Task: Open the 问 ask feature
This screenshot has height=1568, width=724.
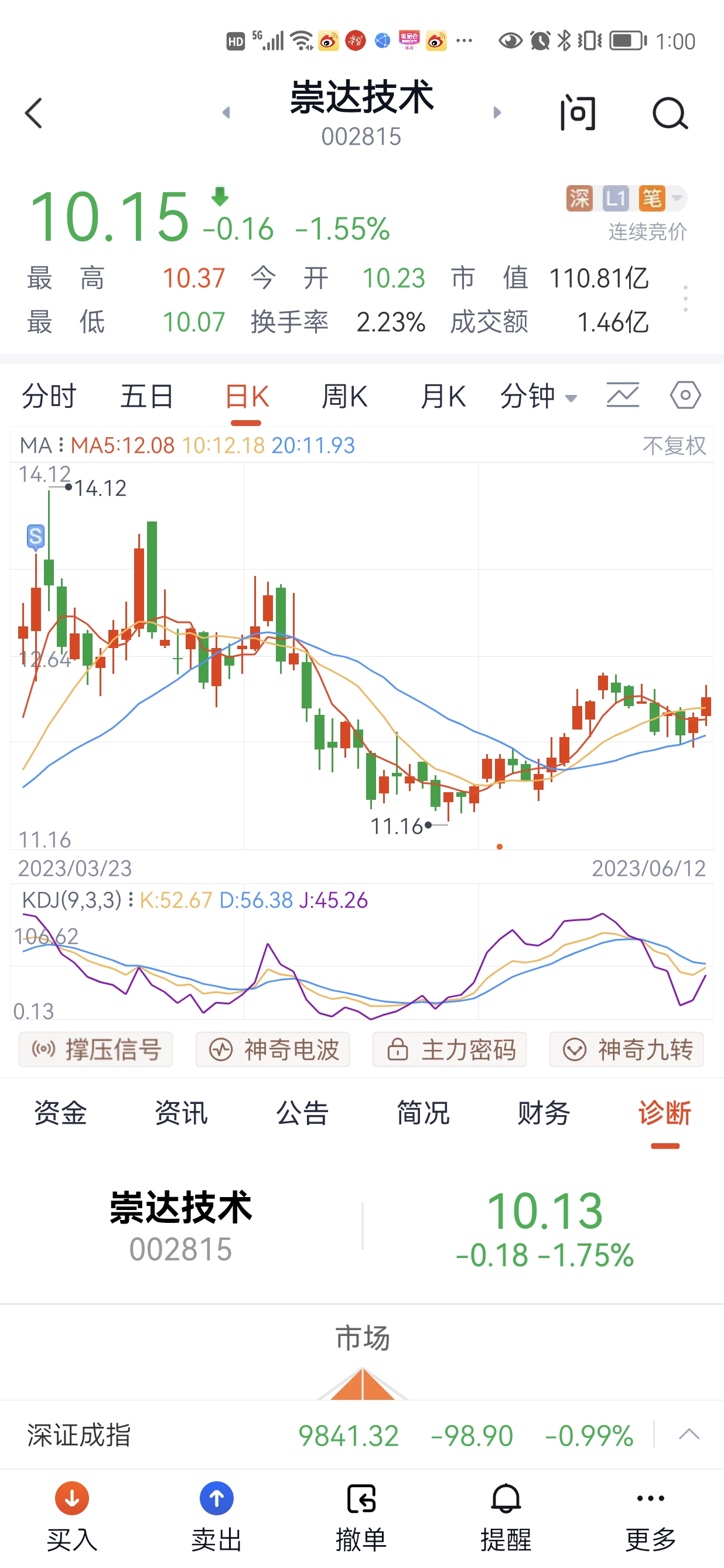Action: click(x=578, y=114)
